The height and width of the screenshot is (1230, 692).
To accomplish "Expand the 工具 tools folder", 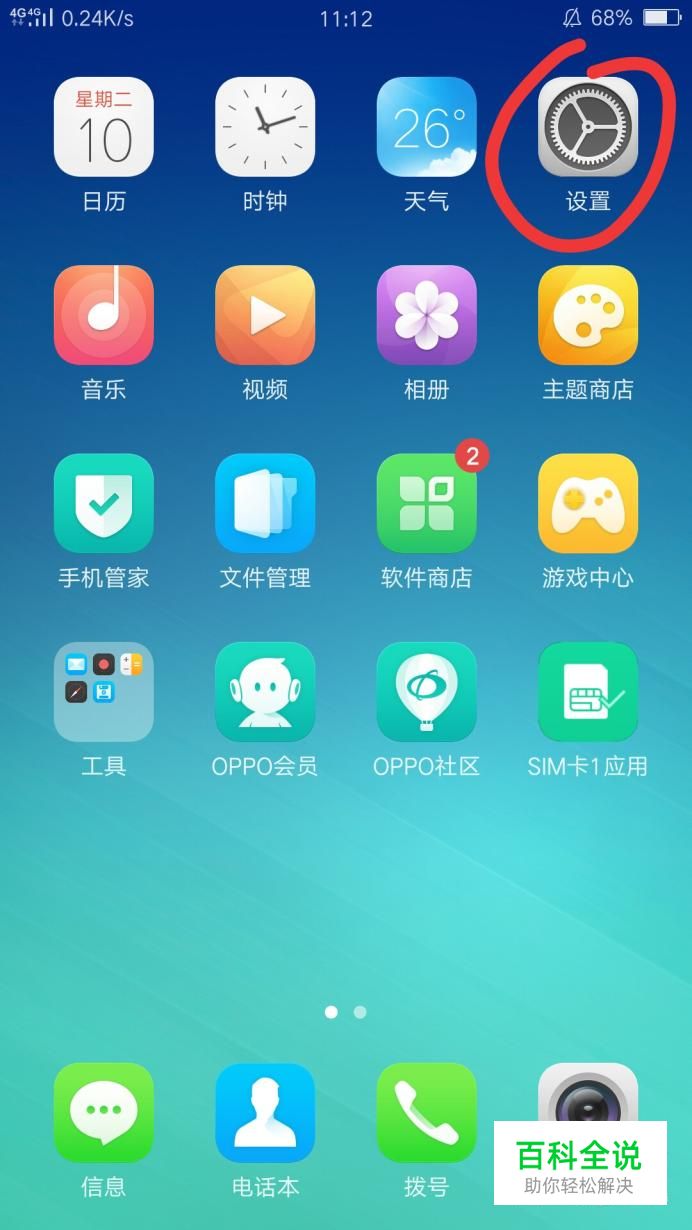I will pyautogui.click(x=103, y=691).
